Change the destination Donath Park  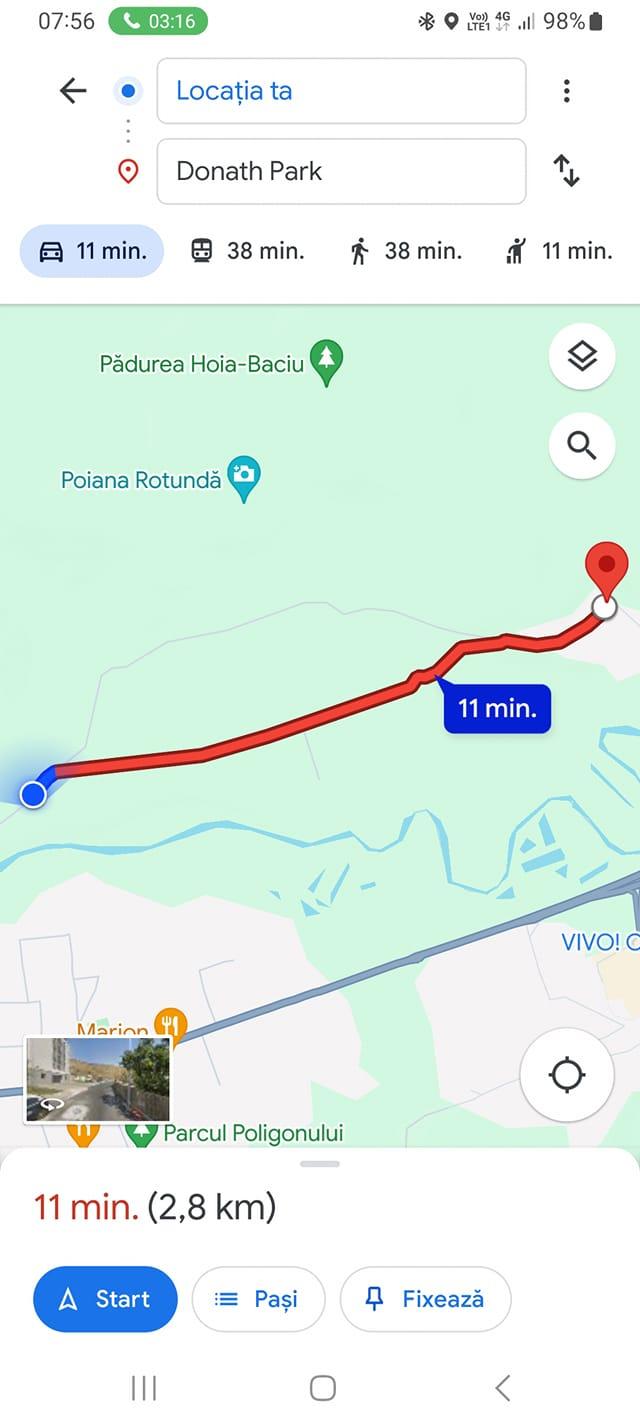[x=341, y=171]
